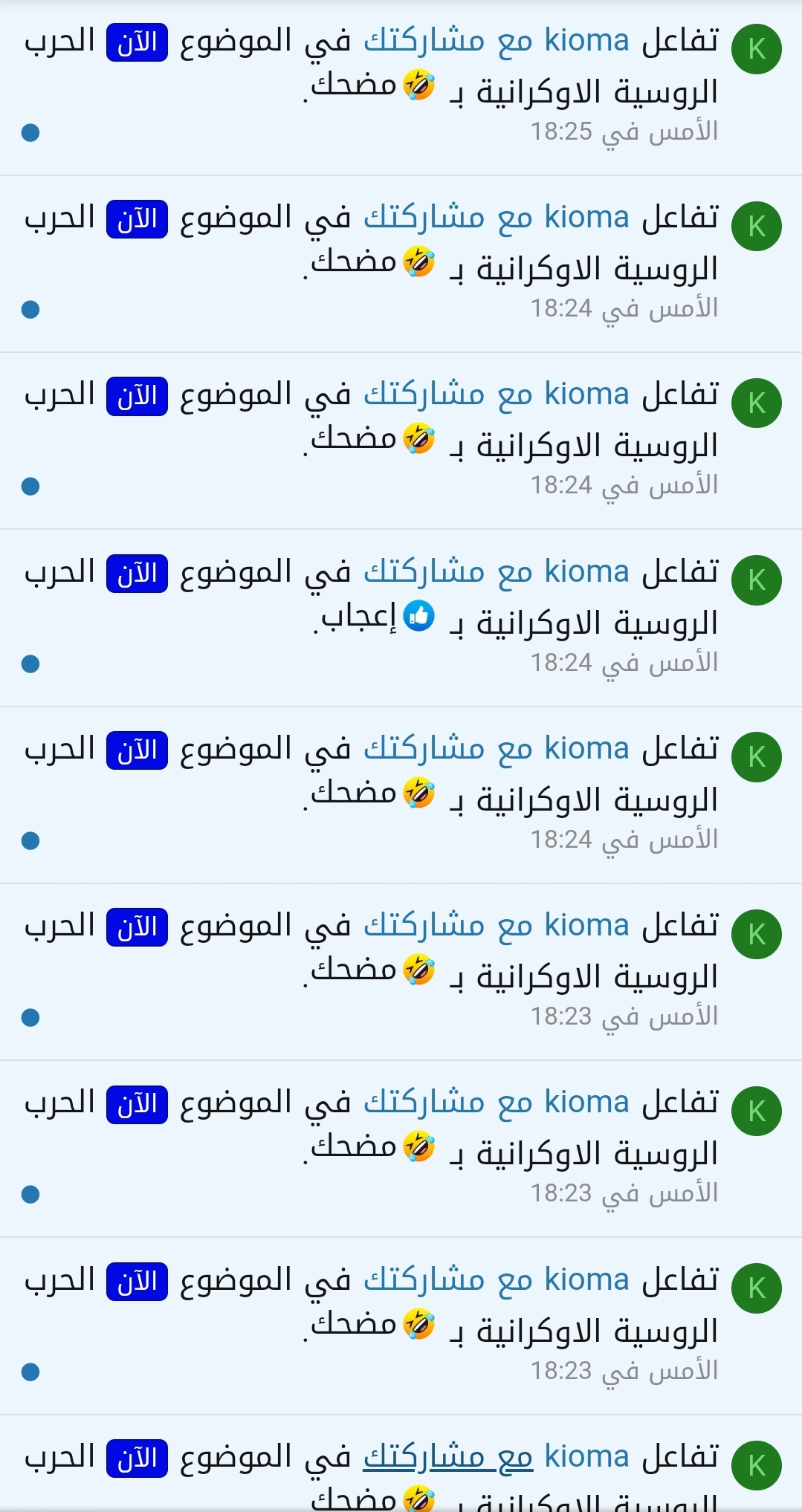Open kioma's profile in the 18:25 notification
This screenshot has width=802, height=1512.
586,41
